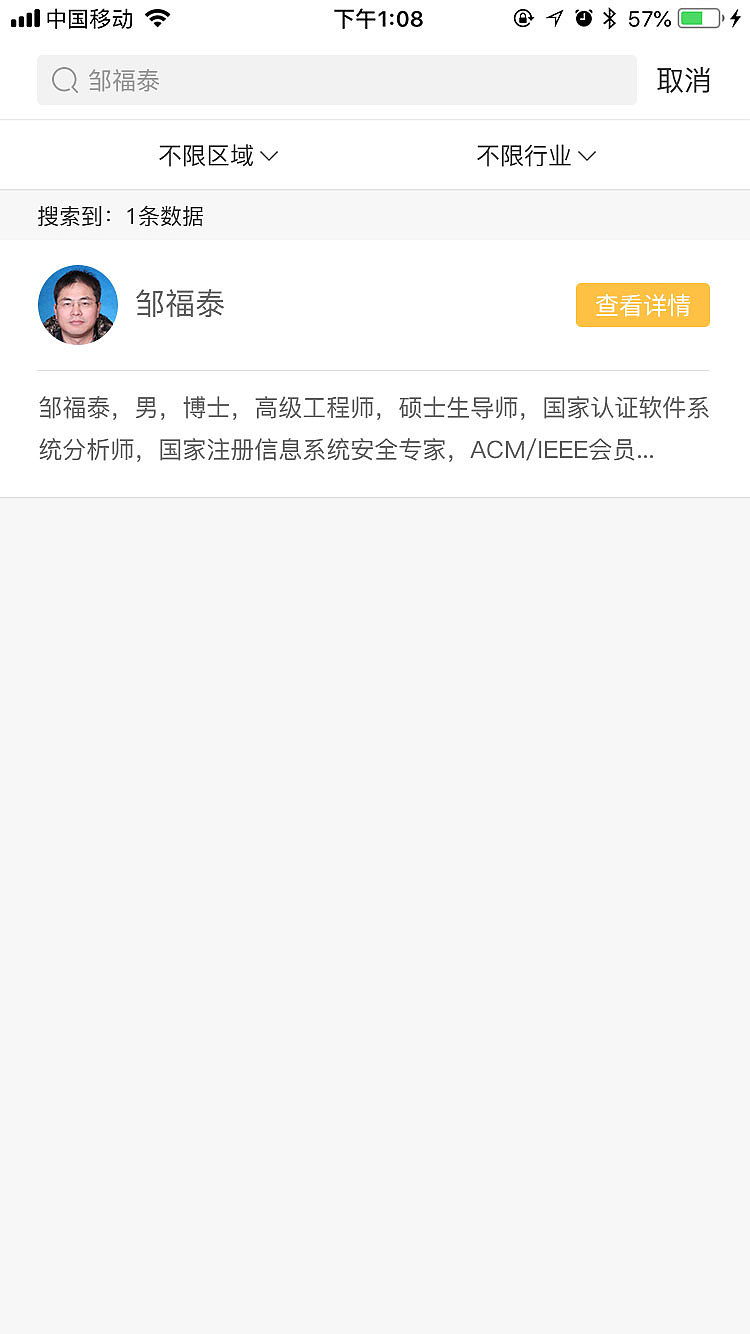
Task: Tap the Wi-Fi icon in the status bar
Action: 158,16
